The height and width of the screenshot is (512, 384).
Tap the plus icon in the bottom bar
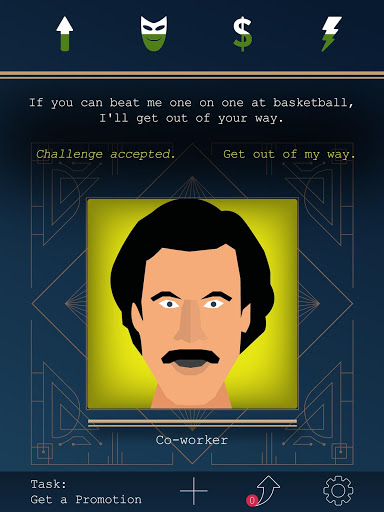194,491
